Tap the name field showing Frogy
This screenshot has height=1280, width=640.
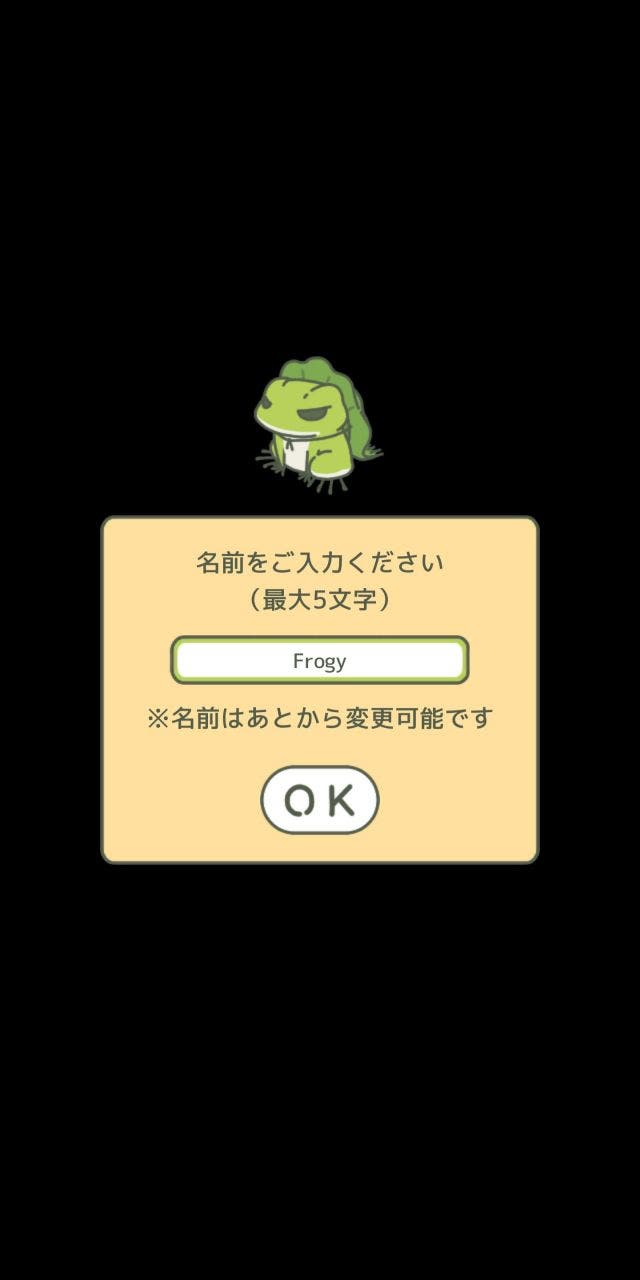click(320, 660)
